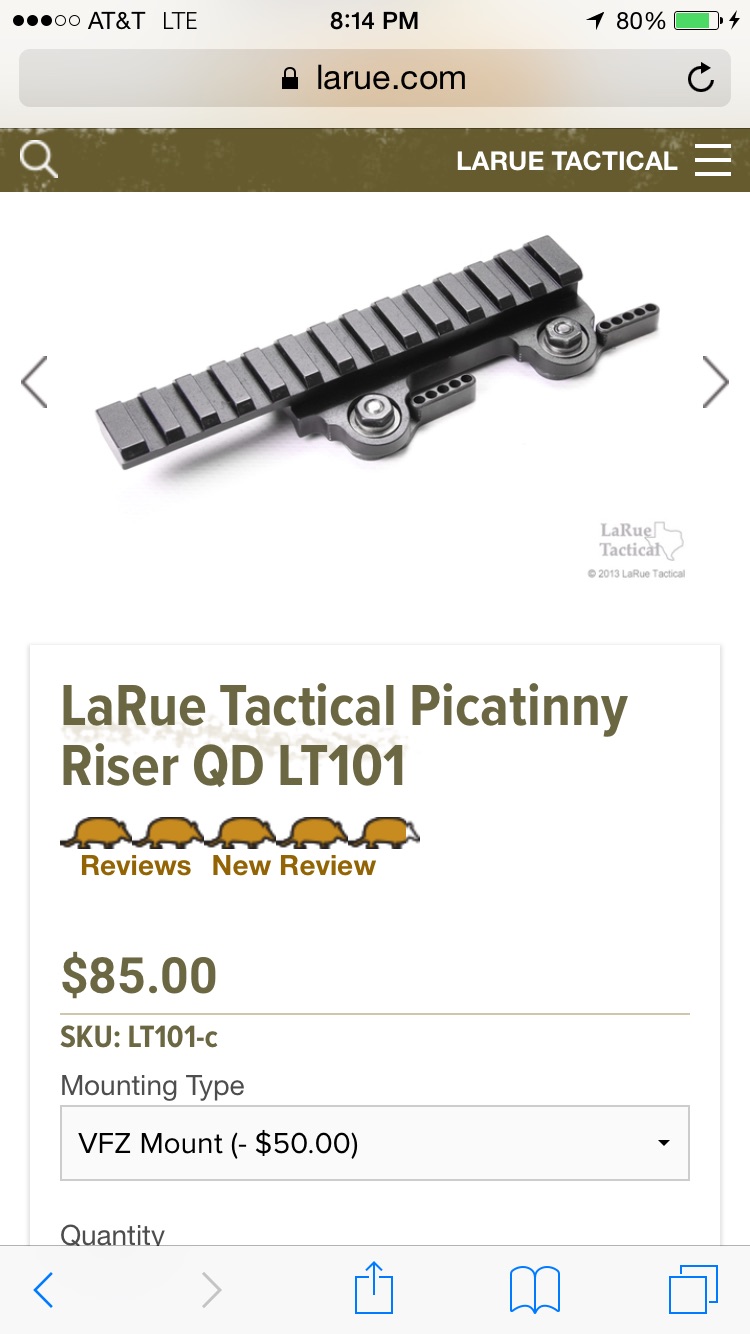Show the previous product image

[x=35, y=382]
